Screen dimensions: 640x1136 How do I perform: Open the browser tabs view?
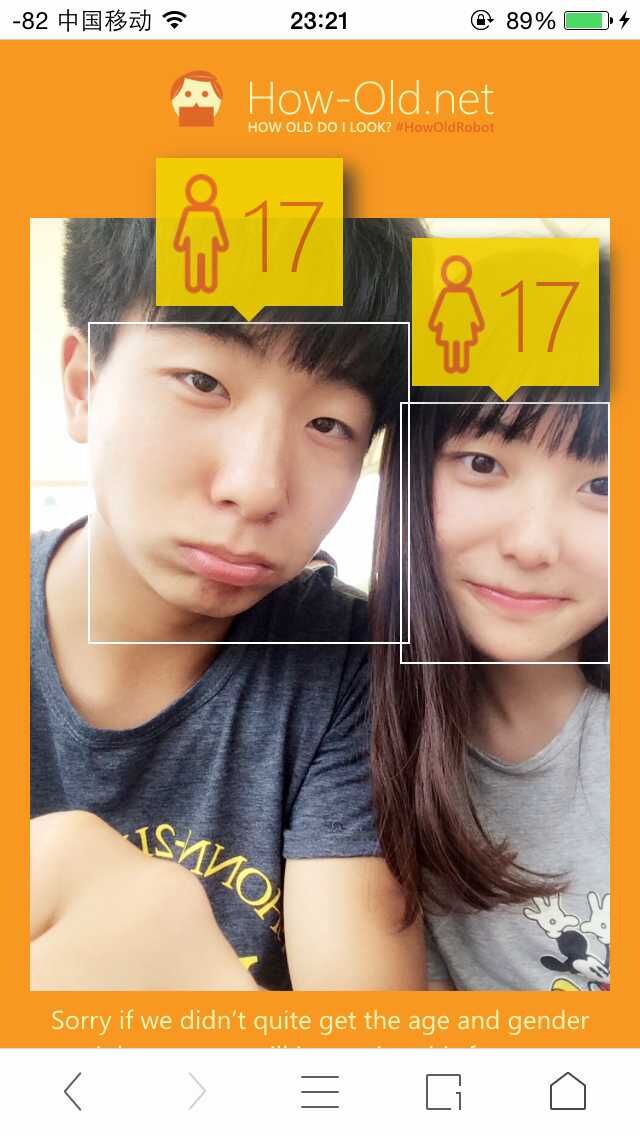pos(444,1091)
